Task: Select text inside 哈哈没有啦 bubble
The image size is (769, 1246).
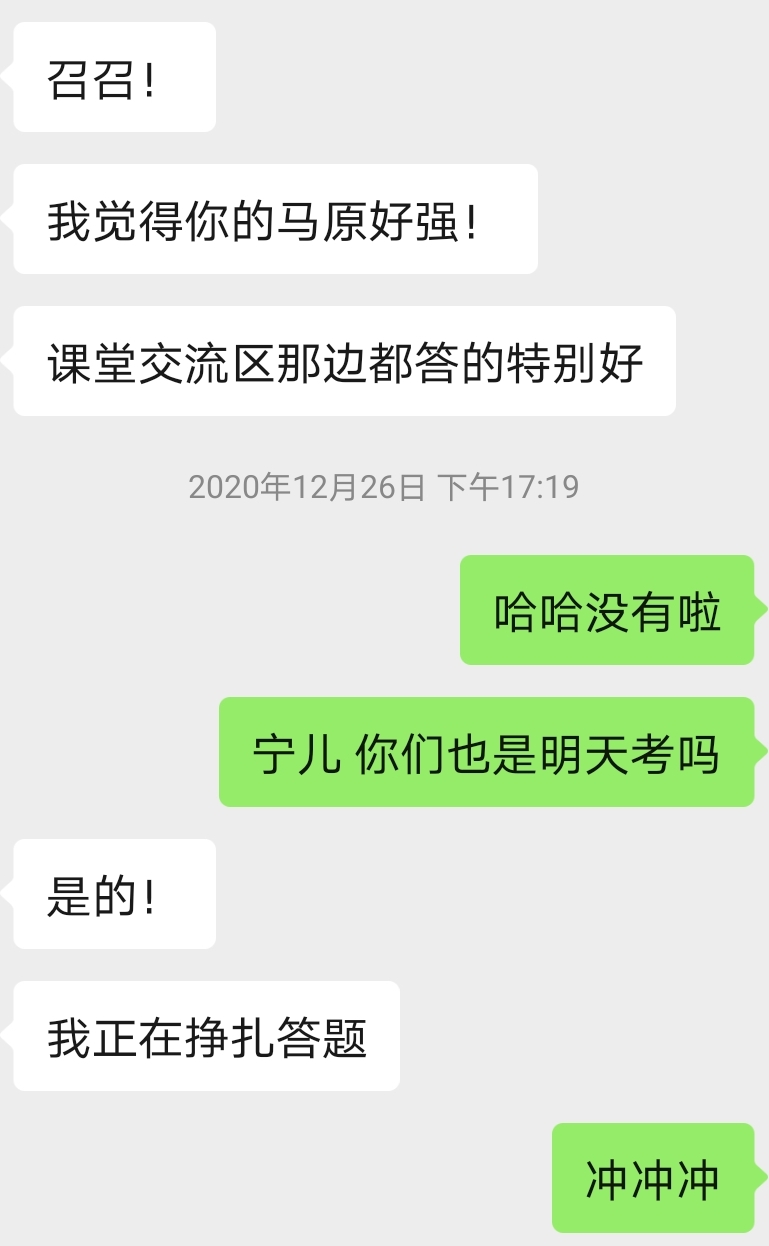Action: tap(606, 614)
